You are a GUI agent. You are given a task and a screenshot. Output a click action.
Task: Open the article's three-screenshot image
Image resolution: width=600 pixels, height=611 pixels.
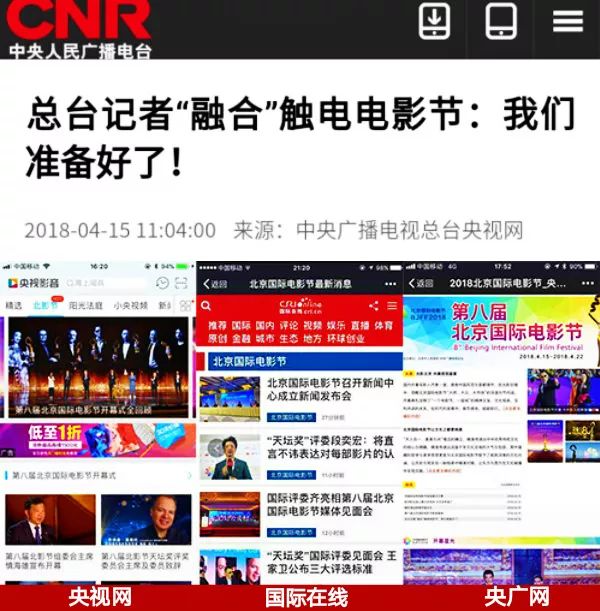click(x=300, y=430)
